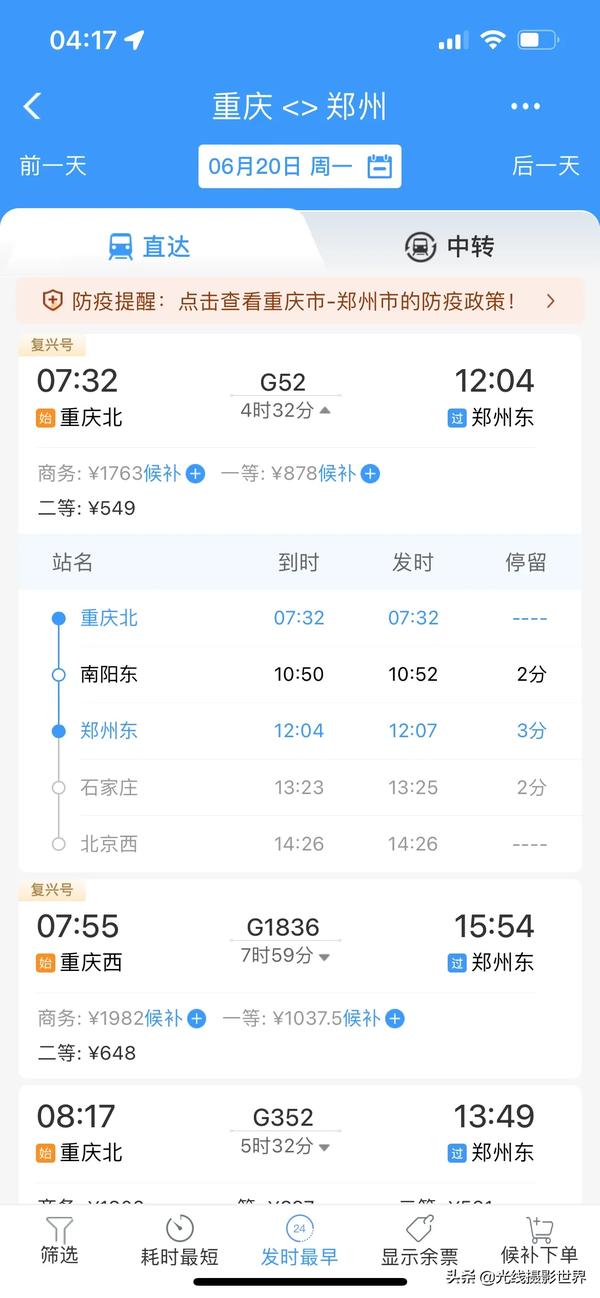This screenshot has width=600, height=1298.
Task: Open the 防疫提醒 epidemic policy banner
Action: coord(299,300)
